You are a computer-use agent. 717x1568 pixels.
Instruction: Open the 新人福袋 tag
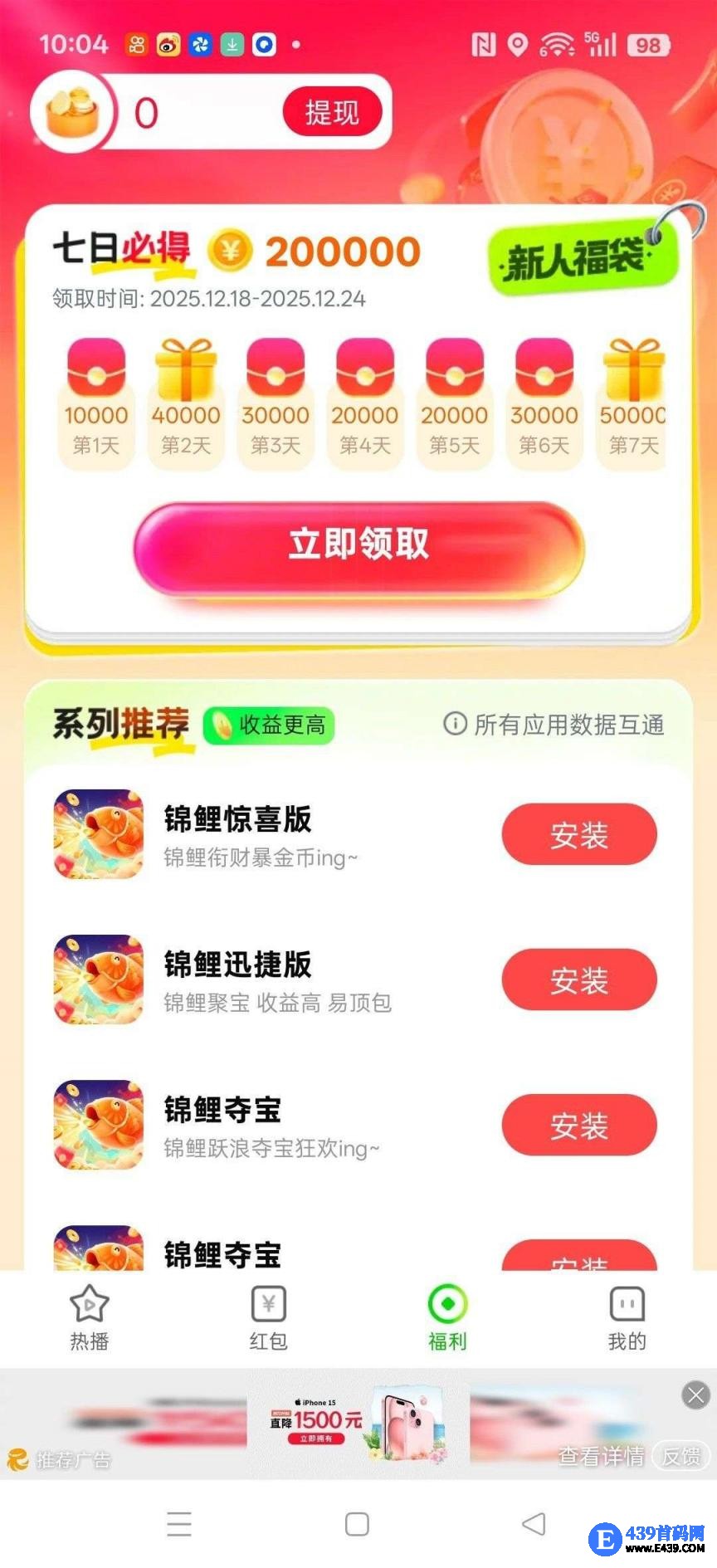(581, 259)
